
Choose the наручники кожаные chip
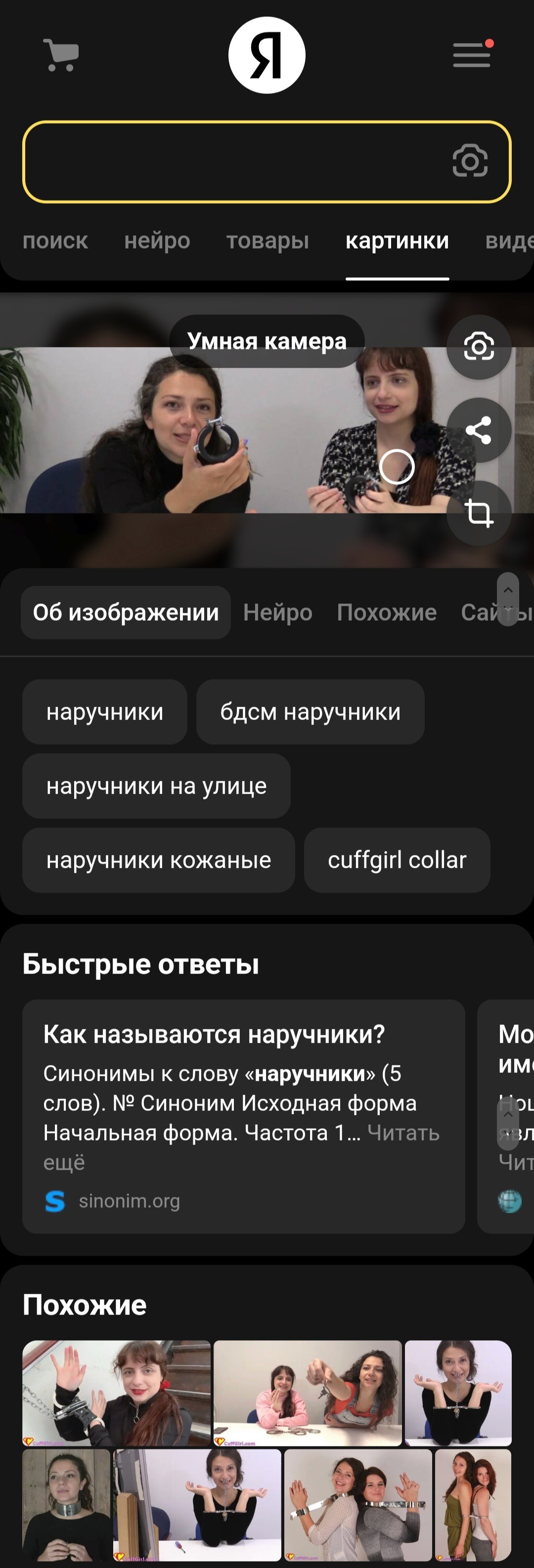(158, 860)
